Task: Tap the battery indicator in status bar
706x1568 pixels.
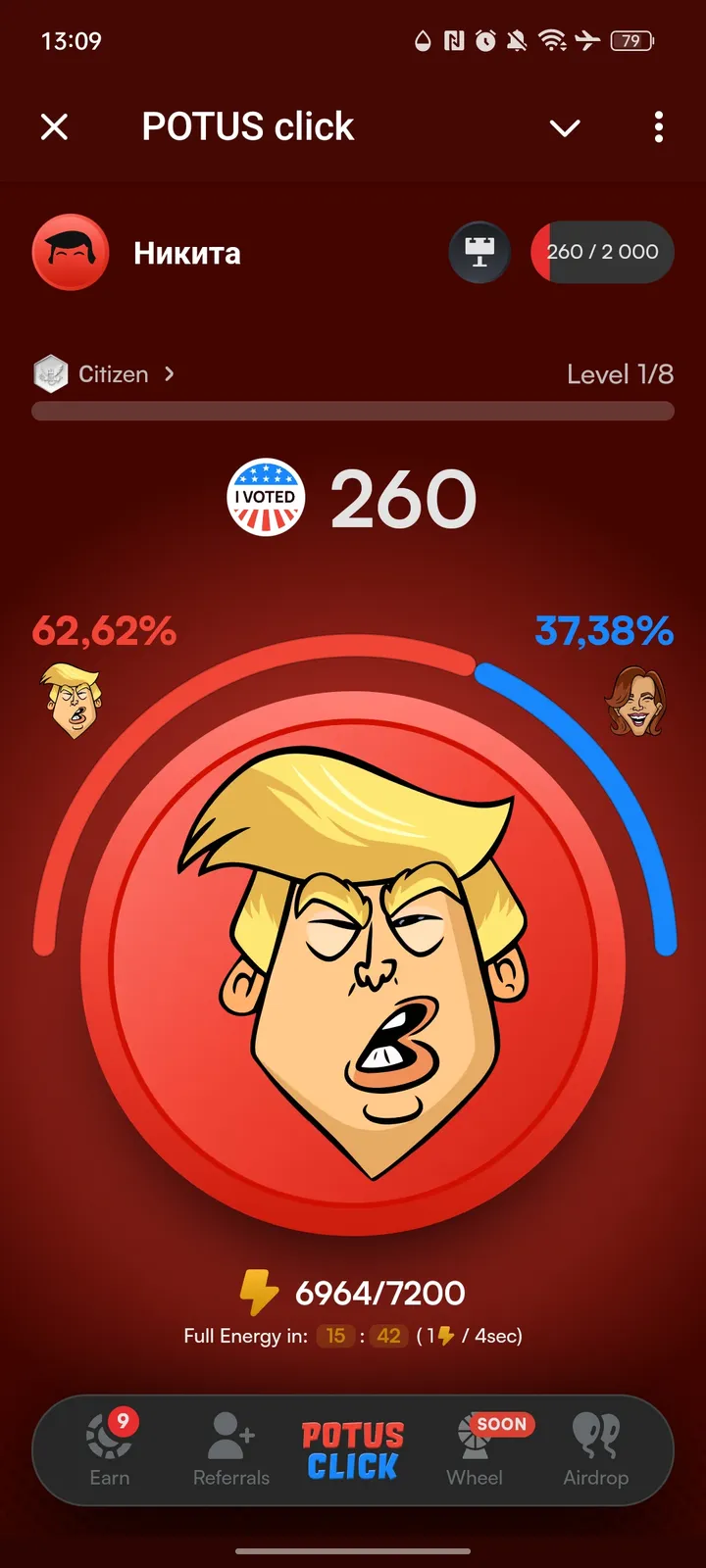Action: [x=630, y=41]
